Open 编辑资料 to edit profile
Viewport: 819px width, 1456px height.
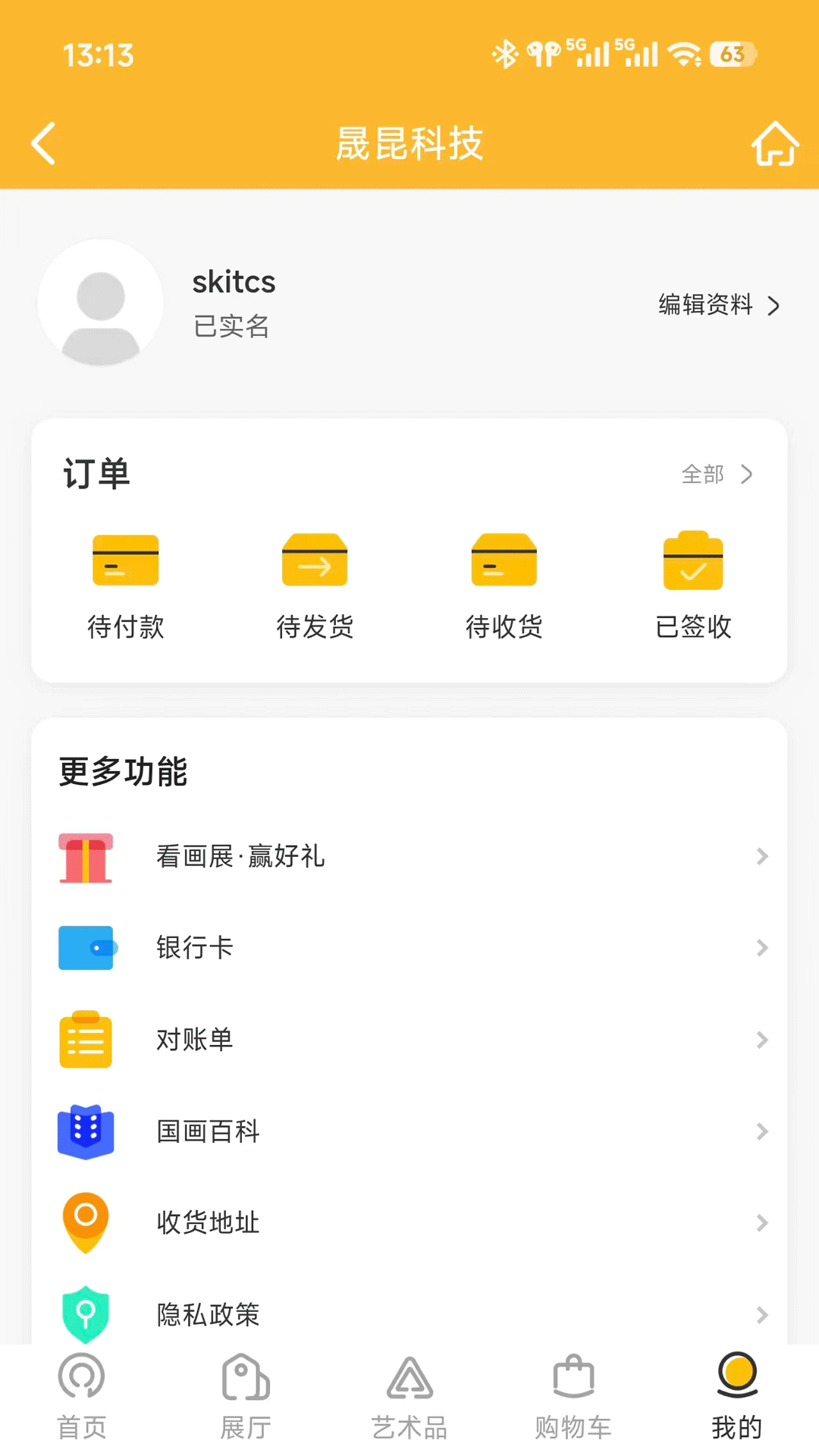(x=705, y=306)
